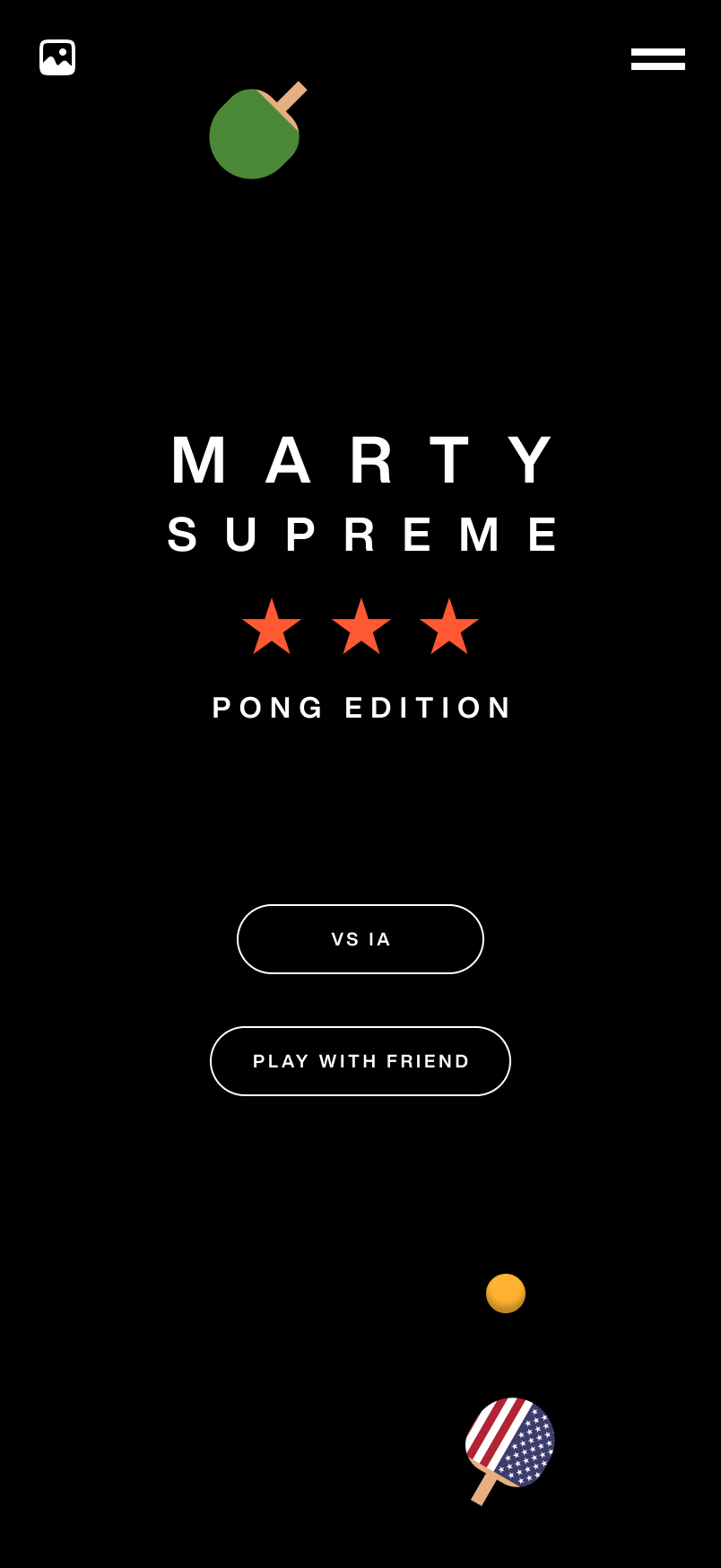This screenshot has width=721, height=1568.
Task: Open the hamburger menu
Action: 657,59
